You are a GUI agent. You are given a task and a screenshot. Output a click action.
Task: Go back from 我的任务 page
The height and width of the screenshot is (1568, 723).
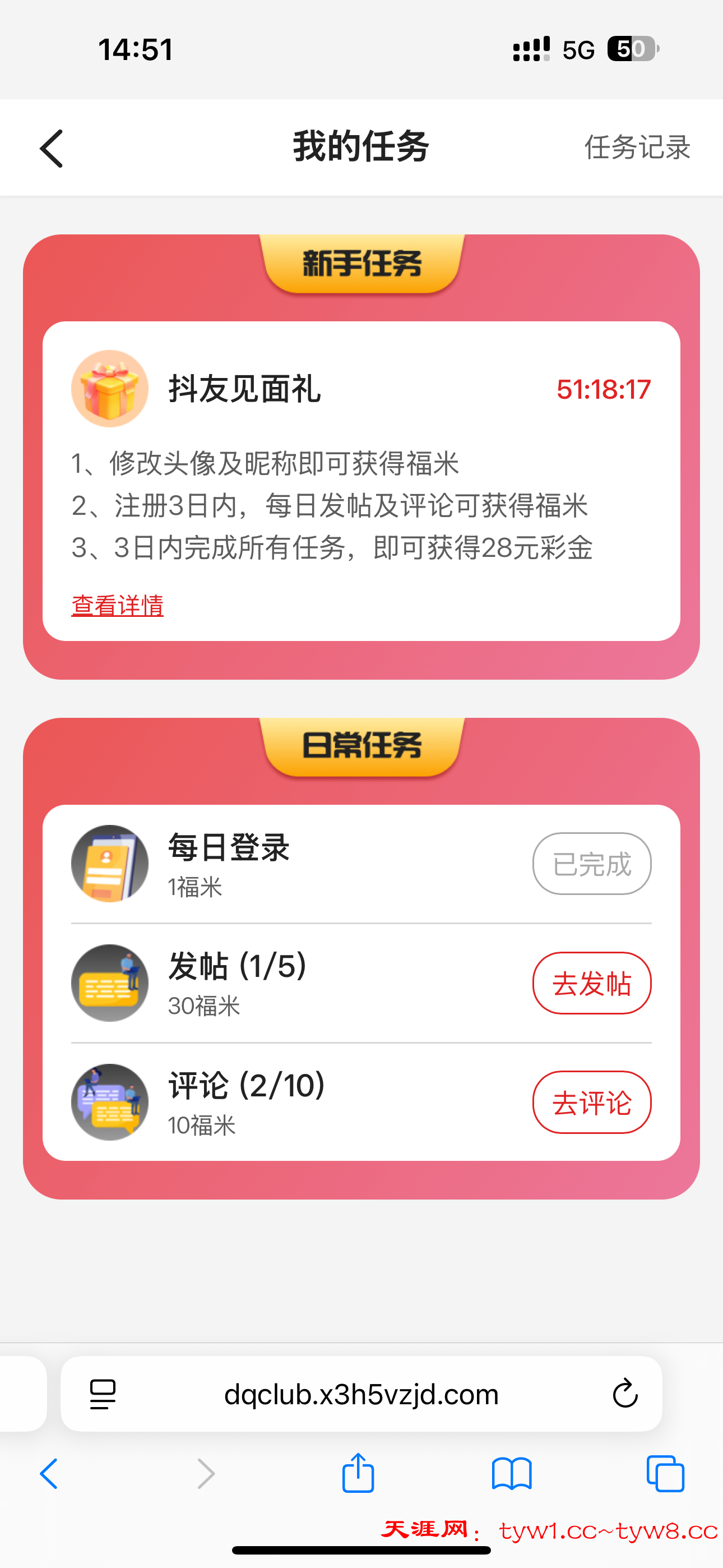click(52, 148)
